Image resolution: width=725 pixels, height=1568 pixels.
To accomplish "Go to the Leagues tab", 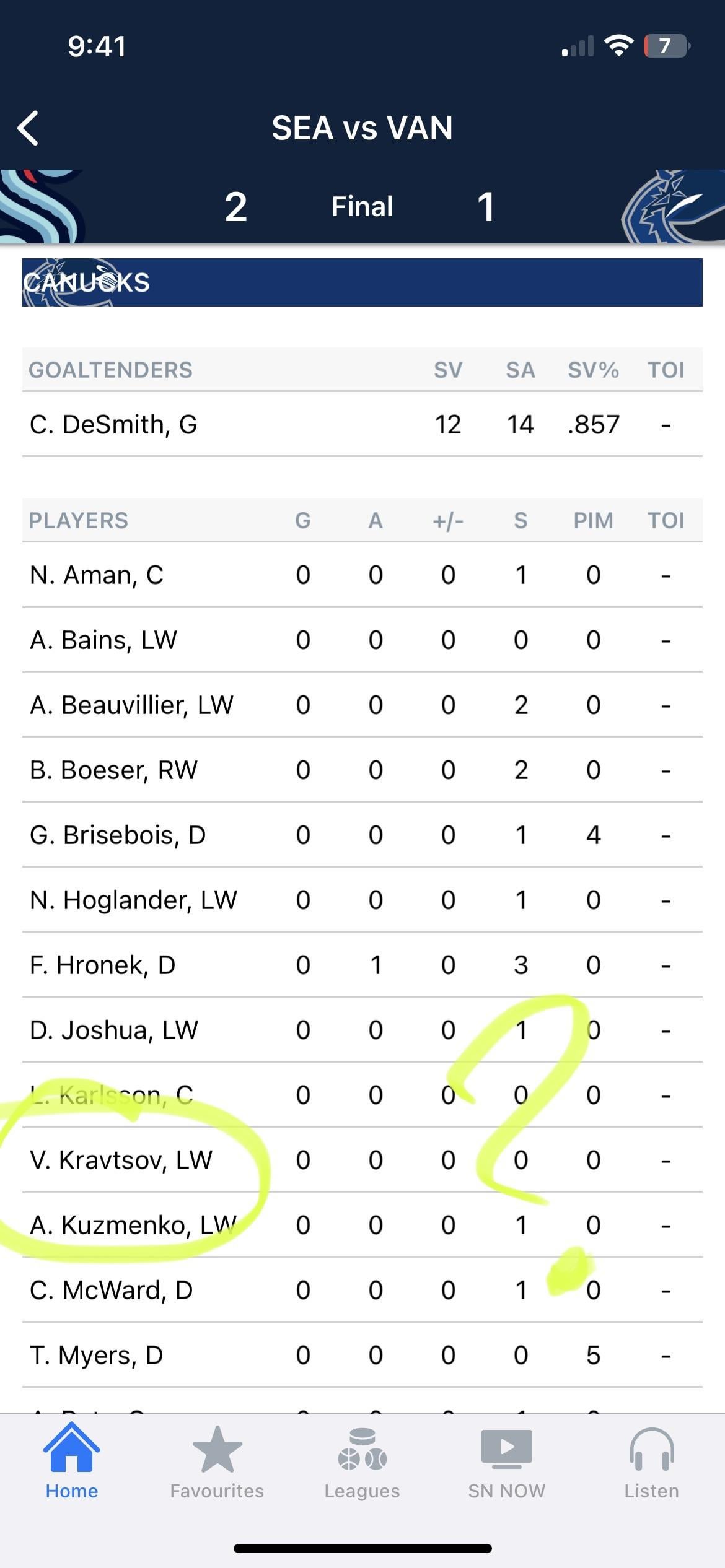I will pyautogui.click(x=362, y=1461).
